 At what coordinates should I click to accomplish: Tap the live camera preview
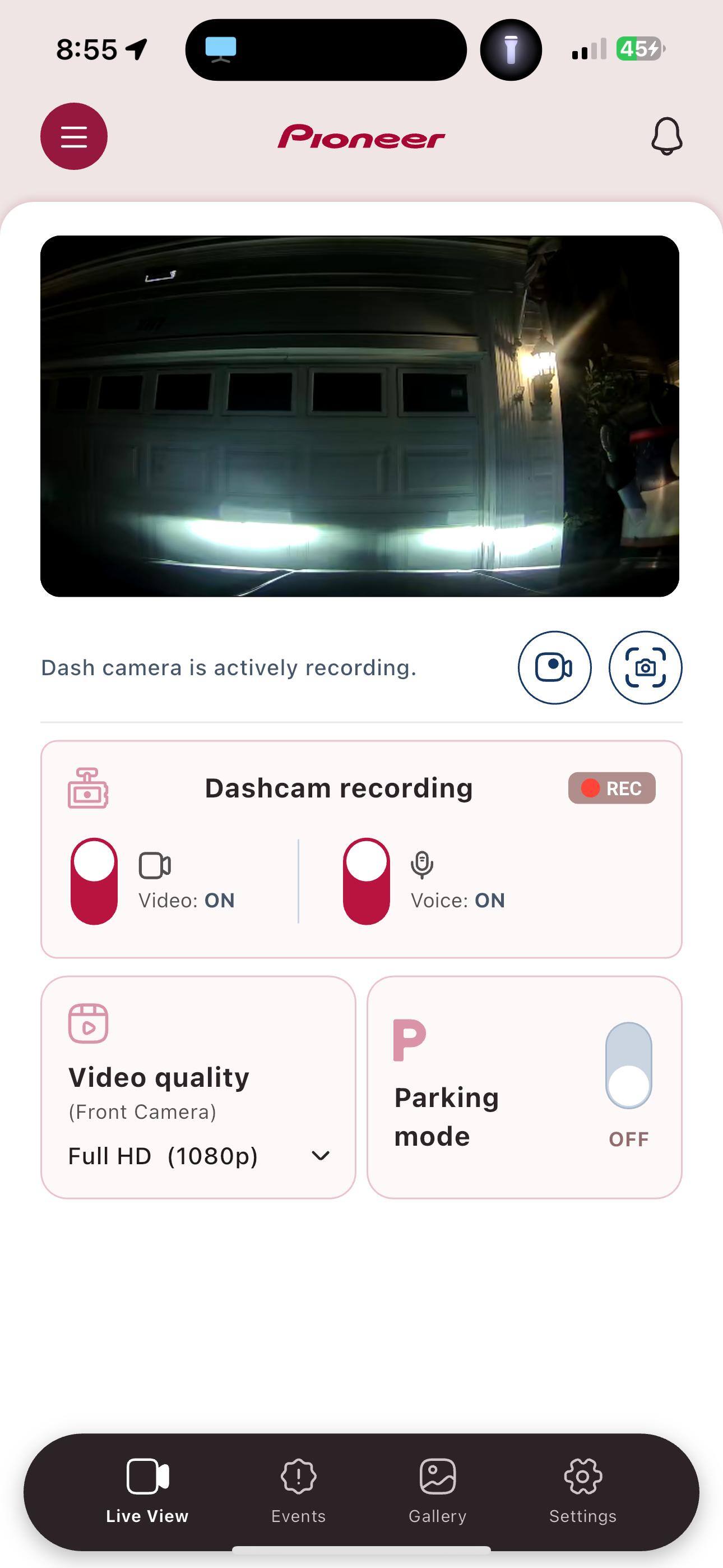[x=360, y=416]
